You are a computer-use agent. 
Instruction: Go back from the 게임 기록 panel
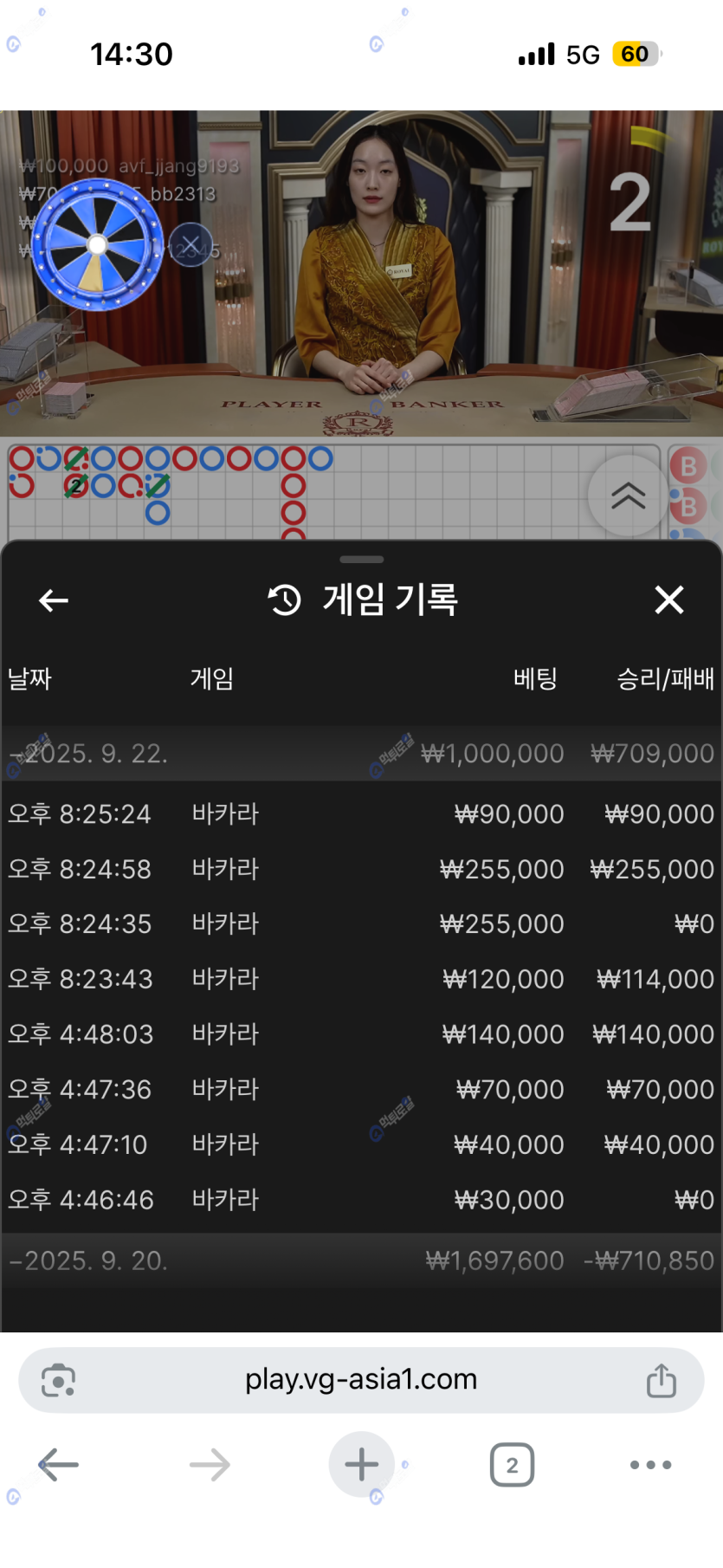(54, 599)
